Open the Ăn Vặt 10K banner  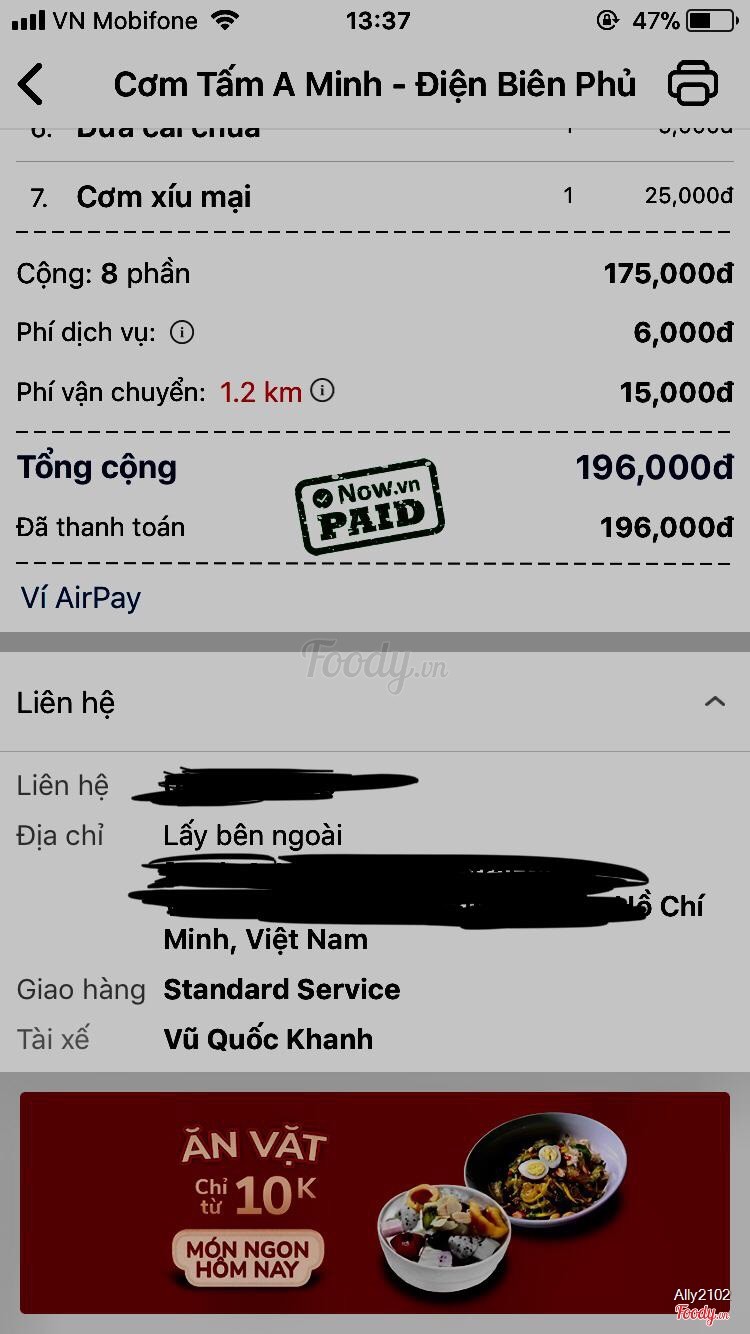pyautogui.click(x=375, y=1202)
